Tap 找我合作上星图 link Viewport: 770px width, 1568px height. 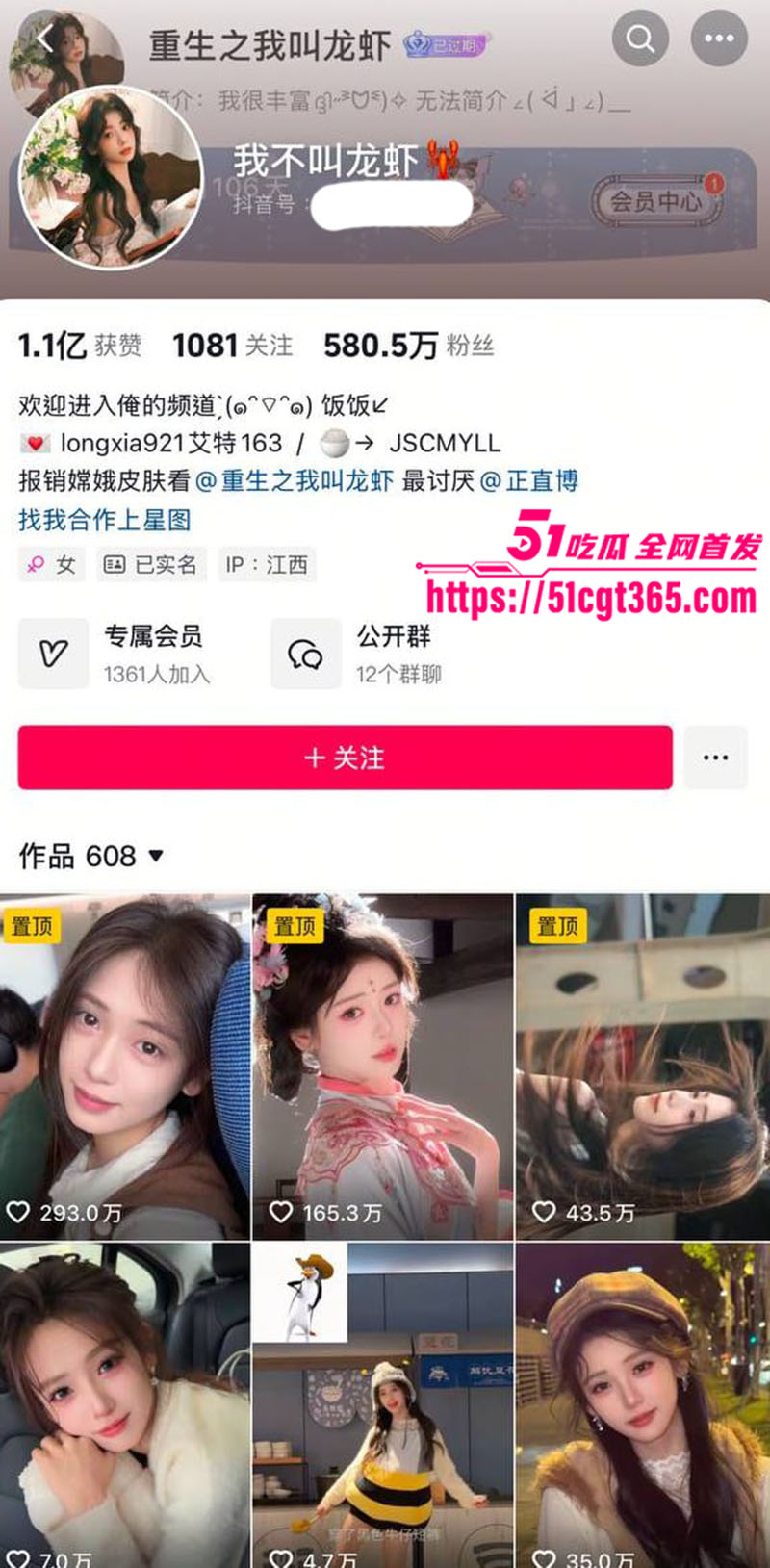pyautogui.click(x=104, y=521)
